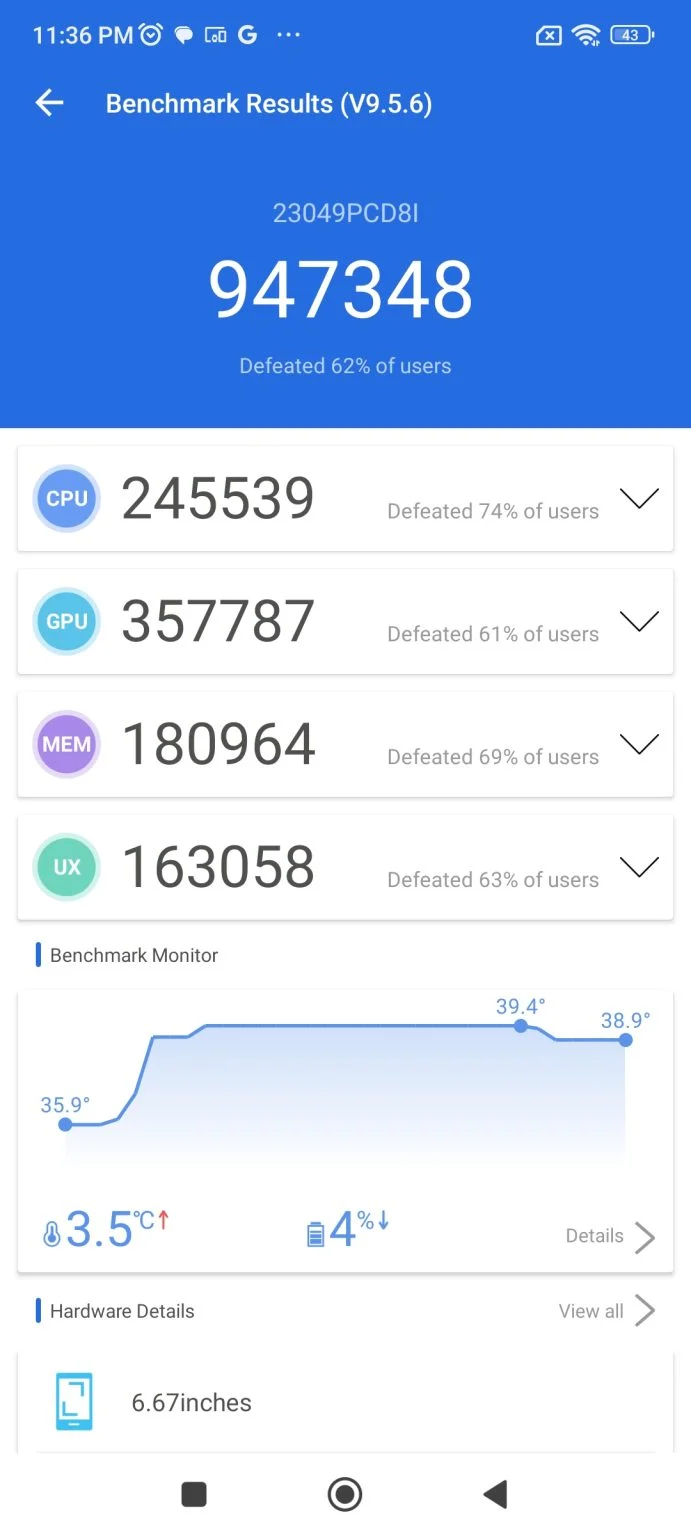Open recent apps from navigation bar
This screenshot has height=1536, width=691.
point(194,1494)
